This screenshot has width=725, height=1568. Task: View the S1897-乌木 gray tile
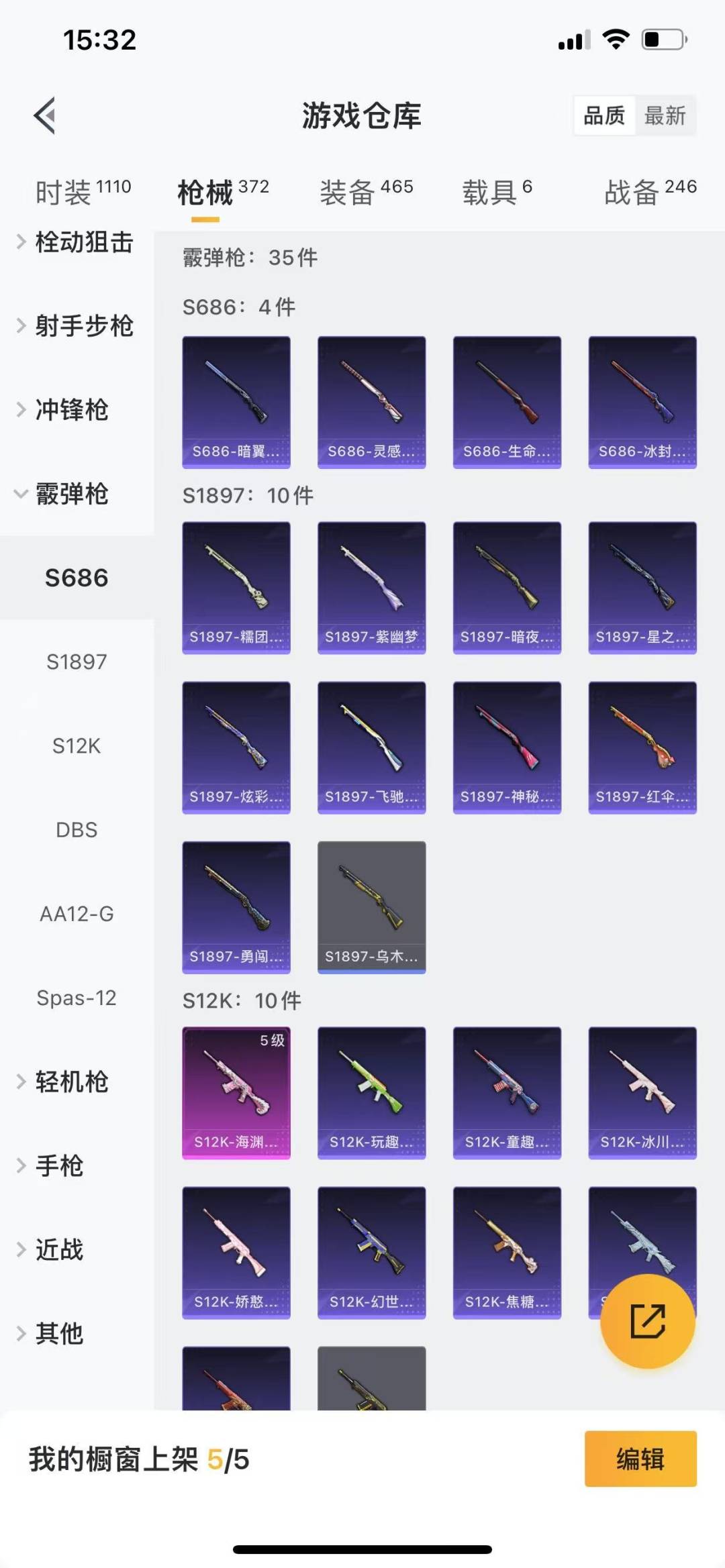click(371, 907)
